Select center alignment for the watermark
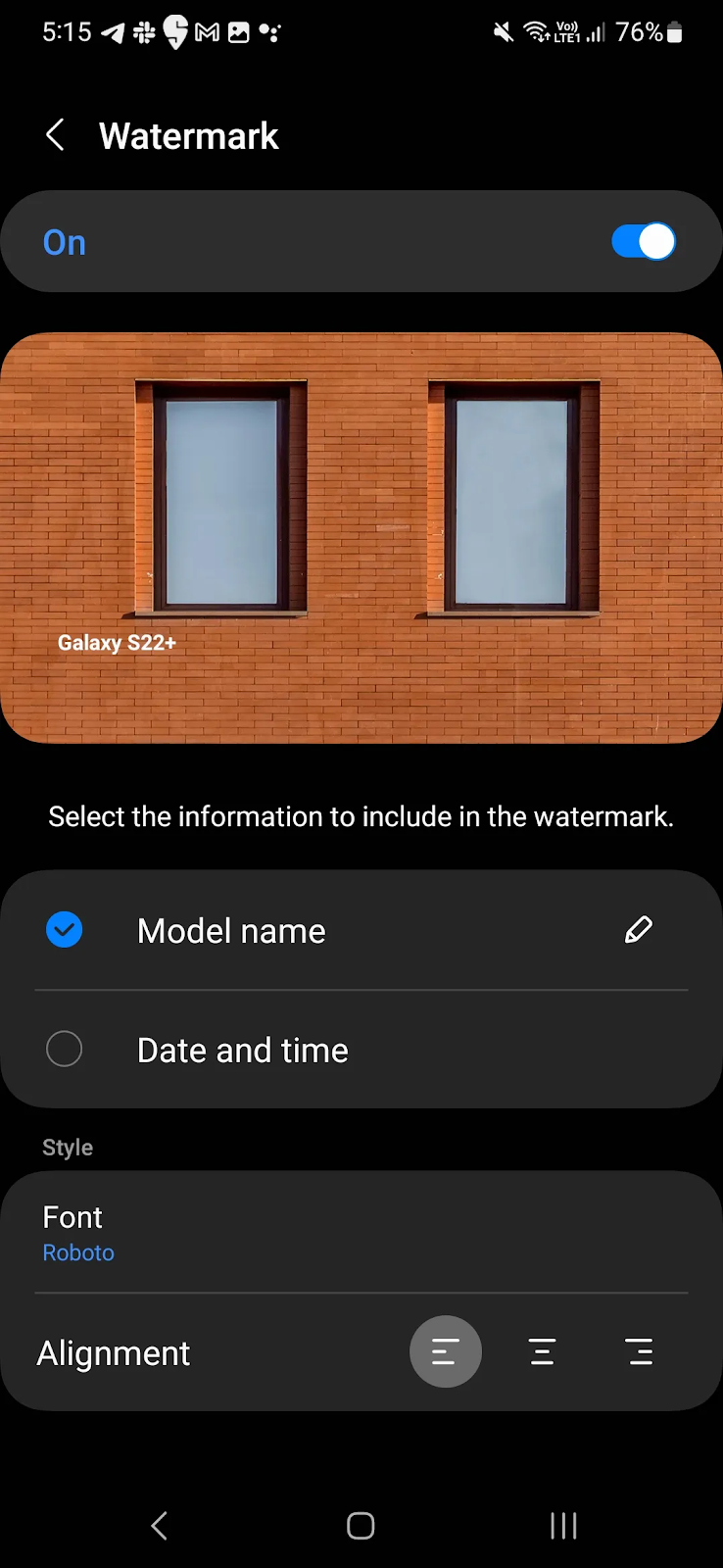Screen dimensions: 723x1568 (543, 1351)
